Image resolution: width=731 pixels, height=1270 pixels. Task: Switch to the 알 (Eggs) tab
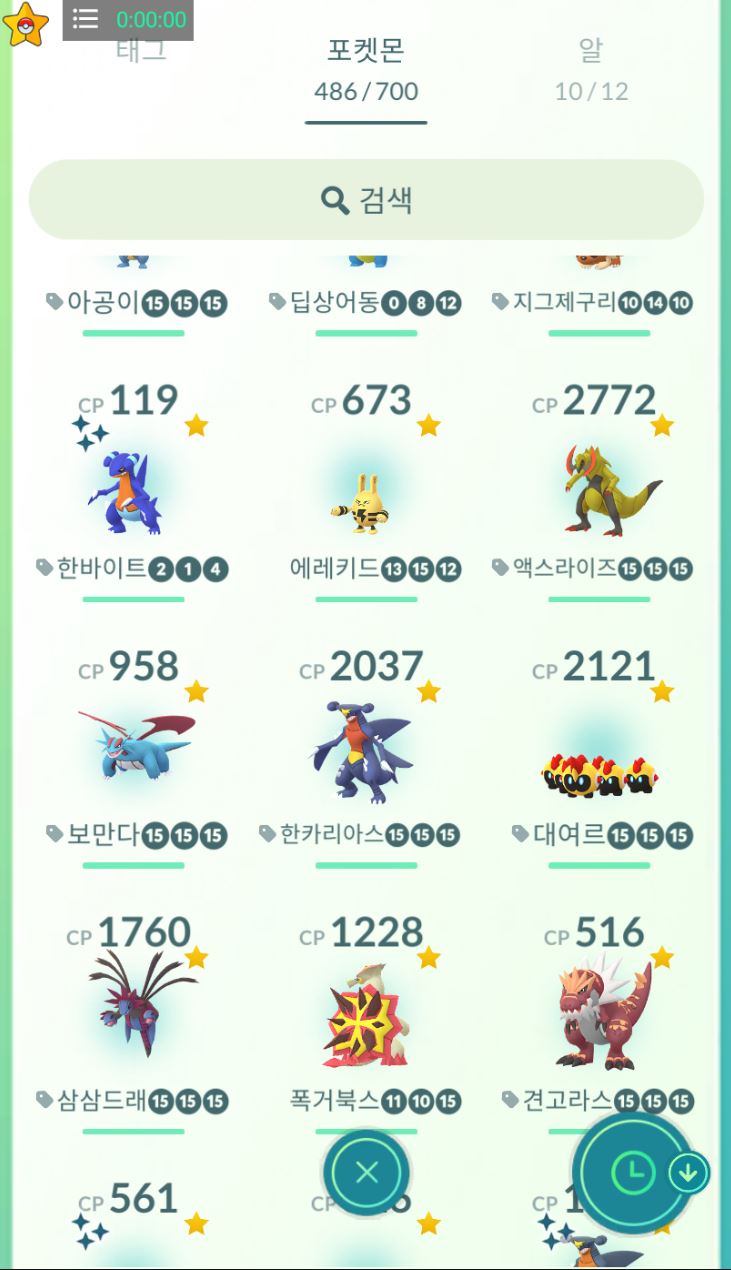[591, 70]
